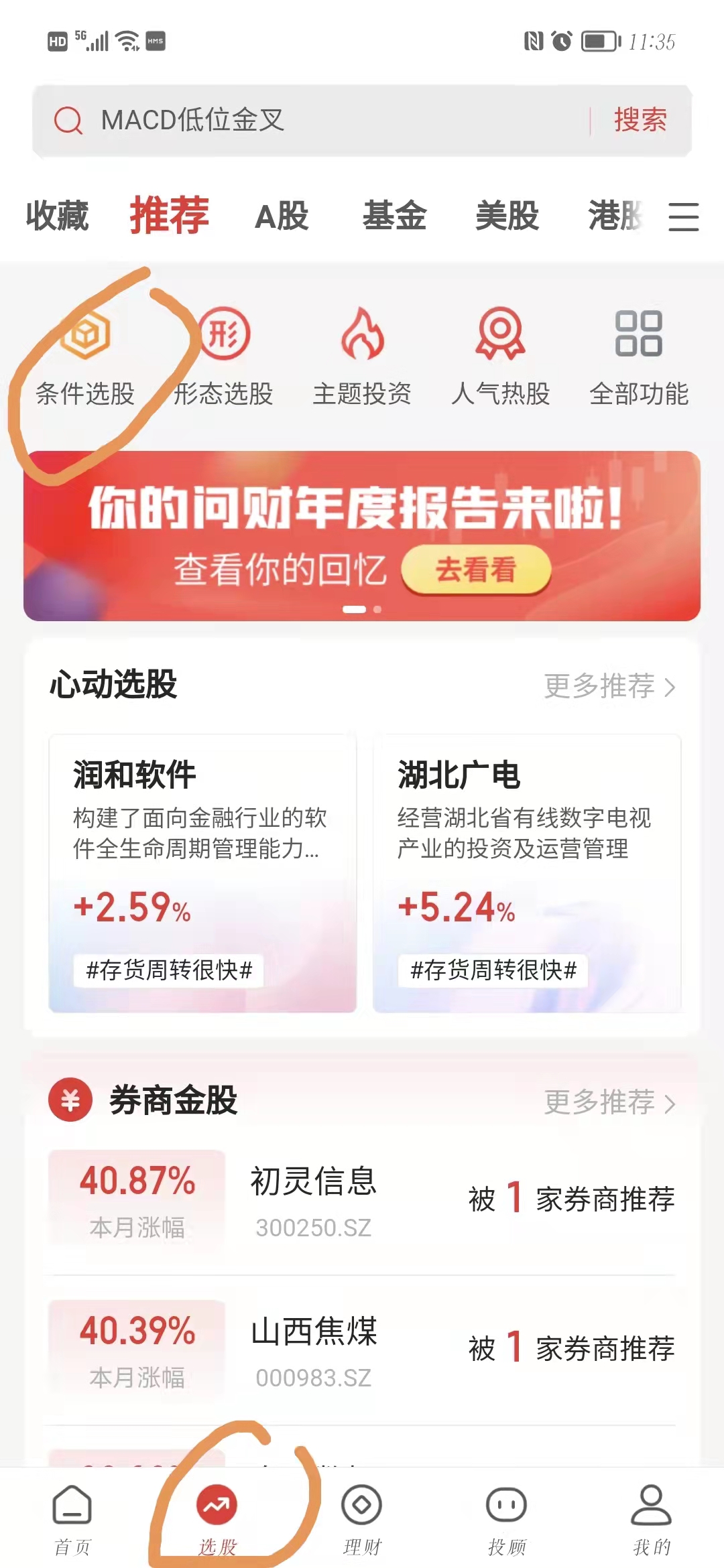Select 形态选股 feature

pos(226,355)
